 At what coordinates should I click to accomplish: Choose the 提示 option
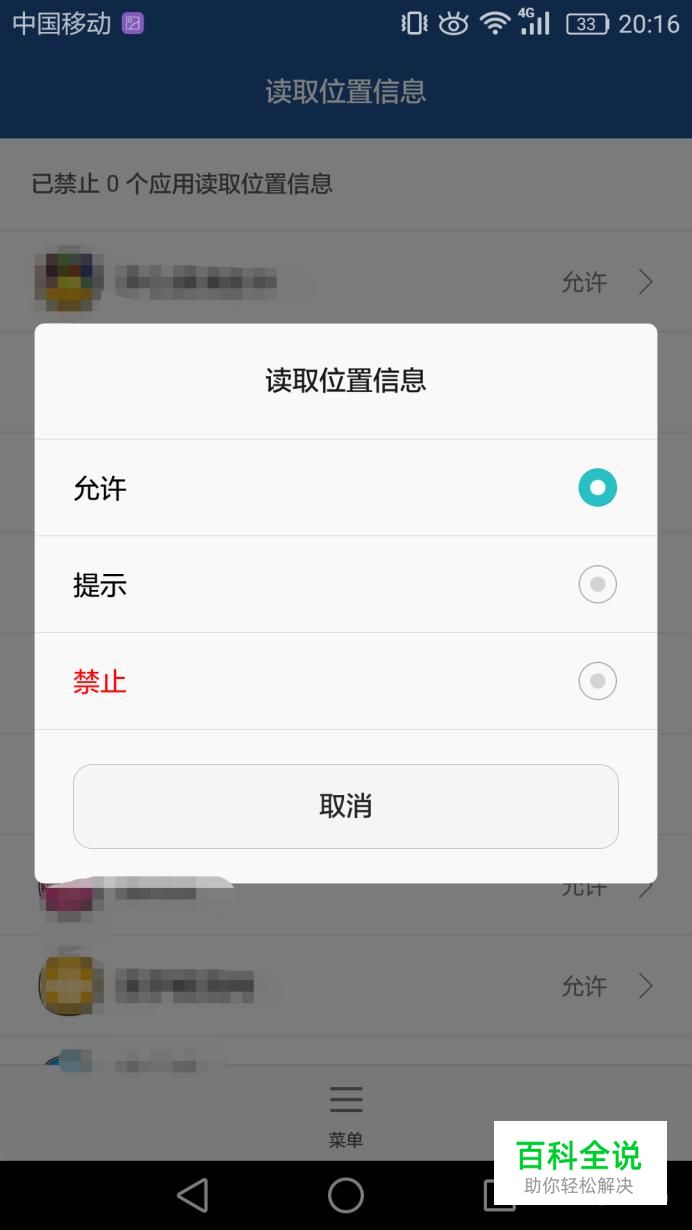(345, 585)
